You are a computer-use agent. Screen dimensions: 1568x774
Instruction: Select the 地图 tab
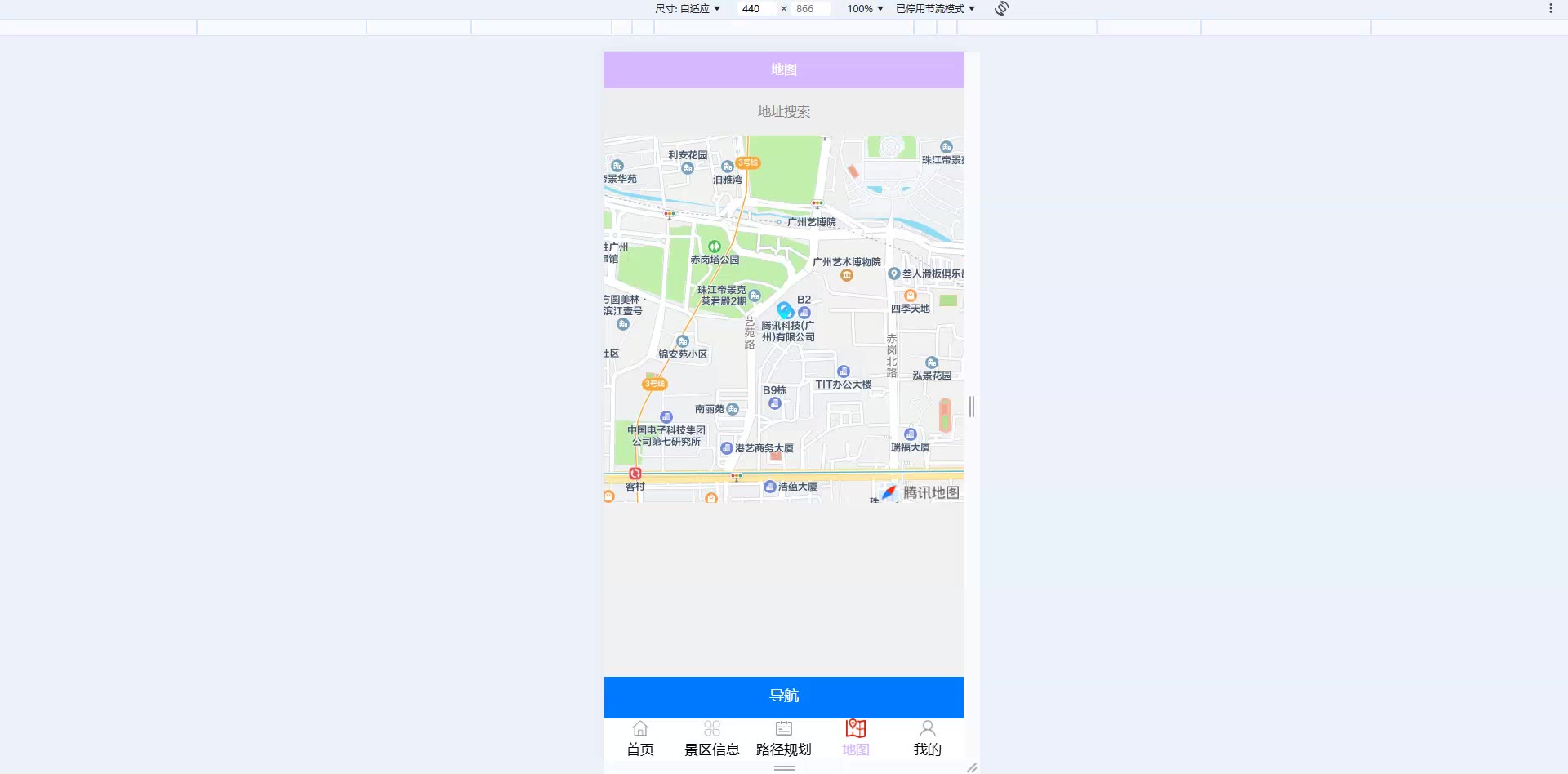click(855, 738)
